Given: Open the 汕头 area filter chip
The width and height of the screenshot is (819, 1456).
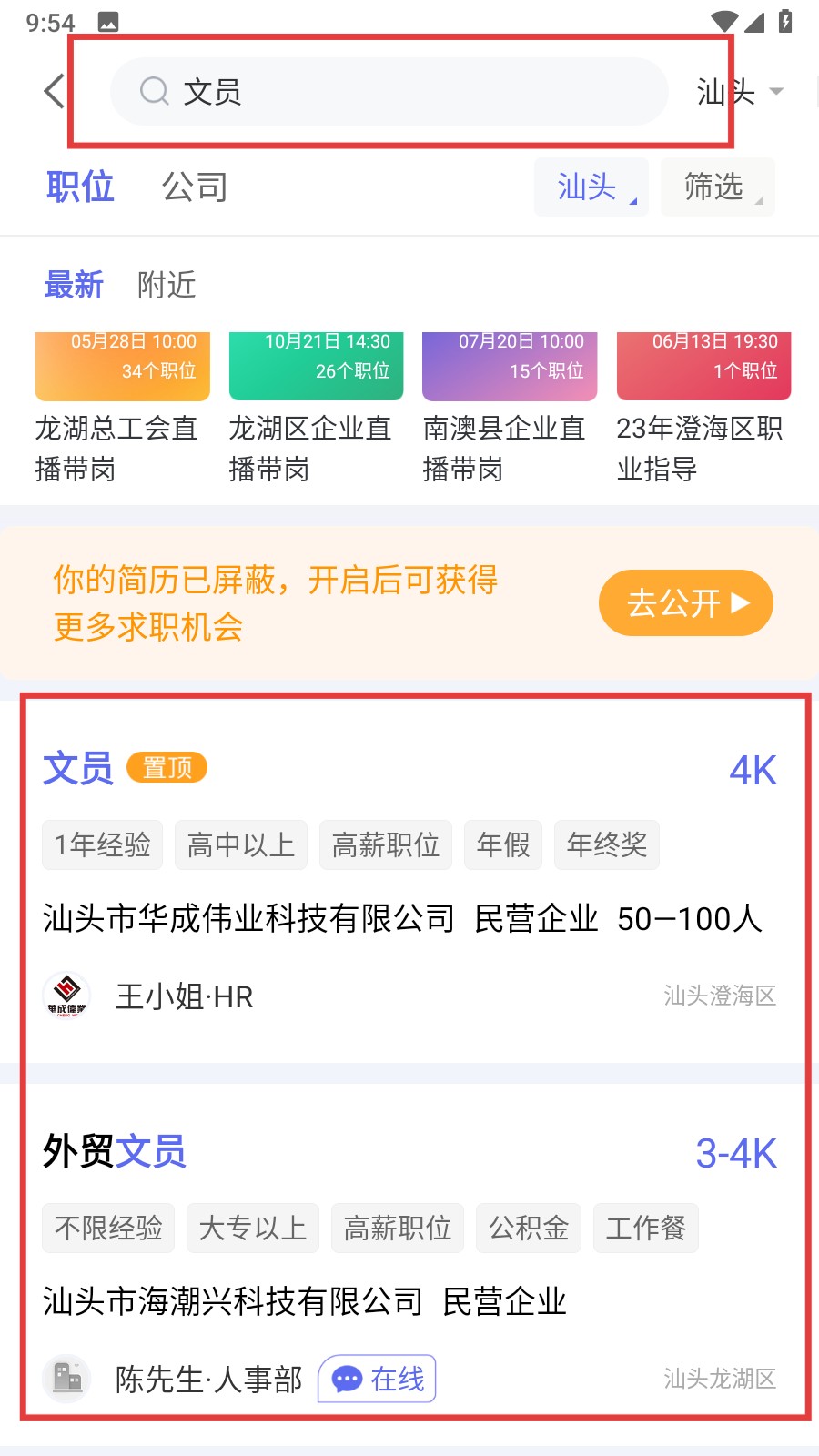Looking at the screenshot, I should 591,187.
